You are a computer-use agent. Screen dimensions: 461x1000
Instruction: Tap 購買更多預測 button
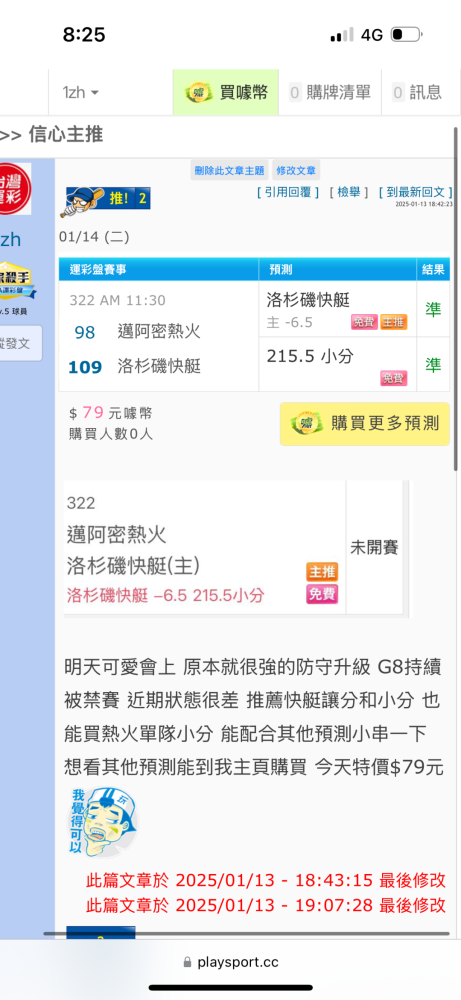click(x=365, y=423)
